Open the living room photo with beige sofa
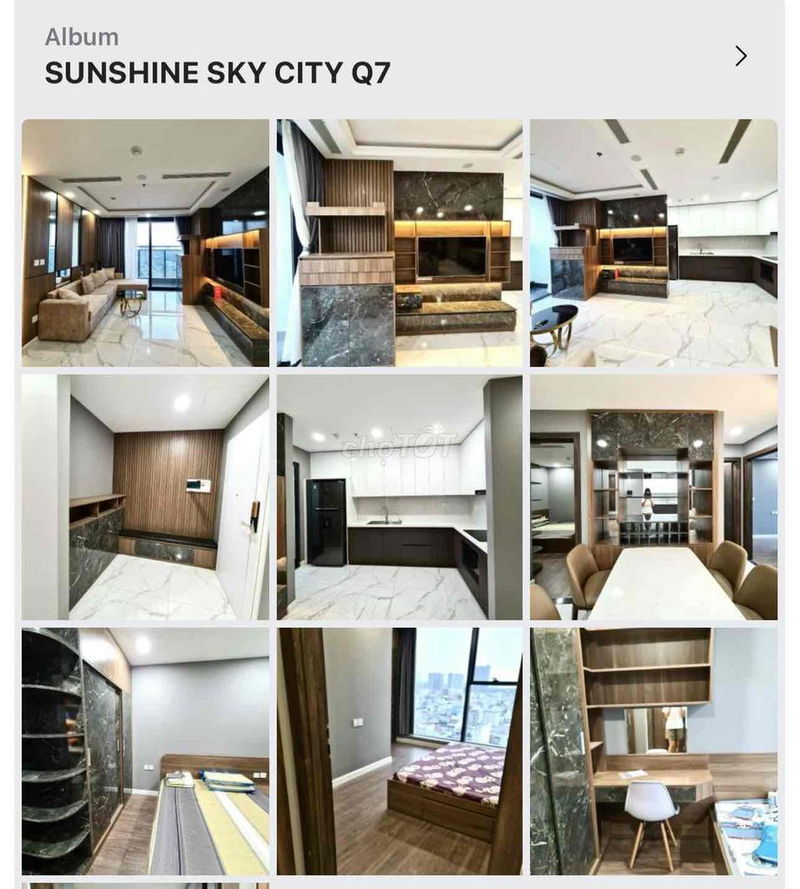Viewport: 800px width, 889px height. click(x=146, y=243)
